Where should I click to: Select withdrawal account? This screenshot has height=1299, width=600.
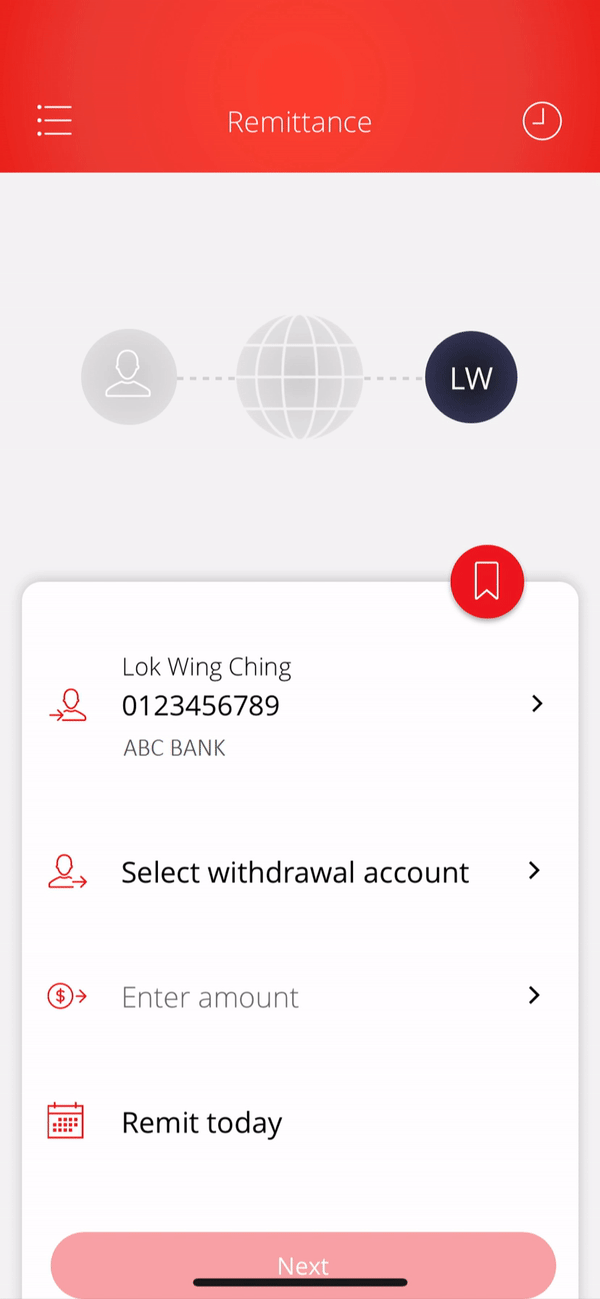300,872
